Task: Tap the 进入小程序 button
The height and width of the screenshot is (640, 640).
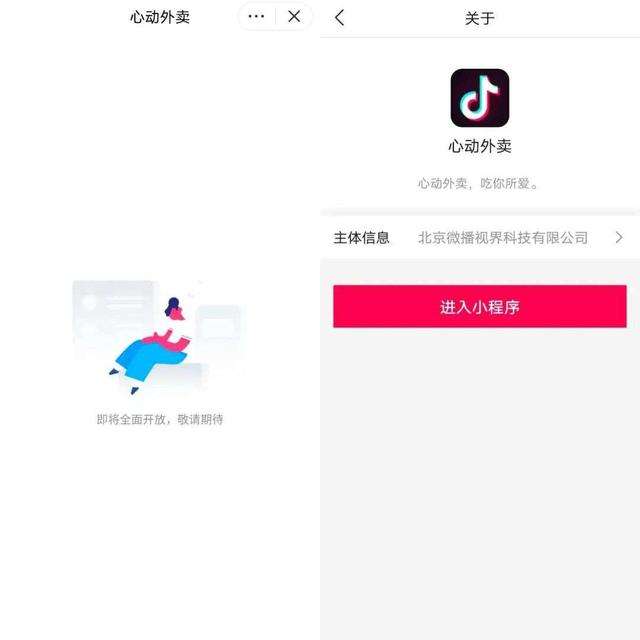Action: pos(480,307)
